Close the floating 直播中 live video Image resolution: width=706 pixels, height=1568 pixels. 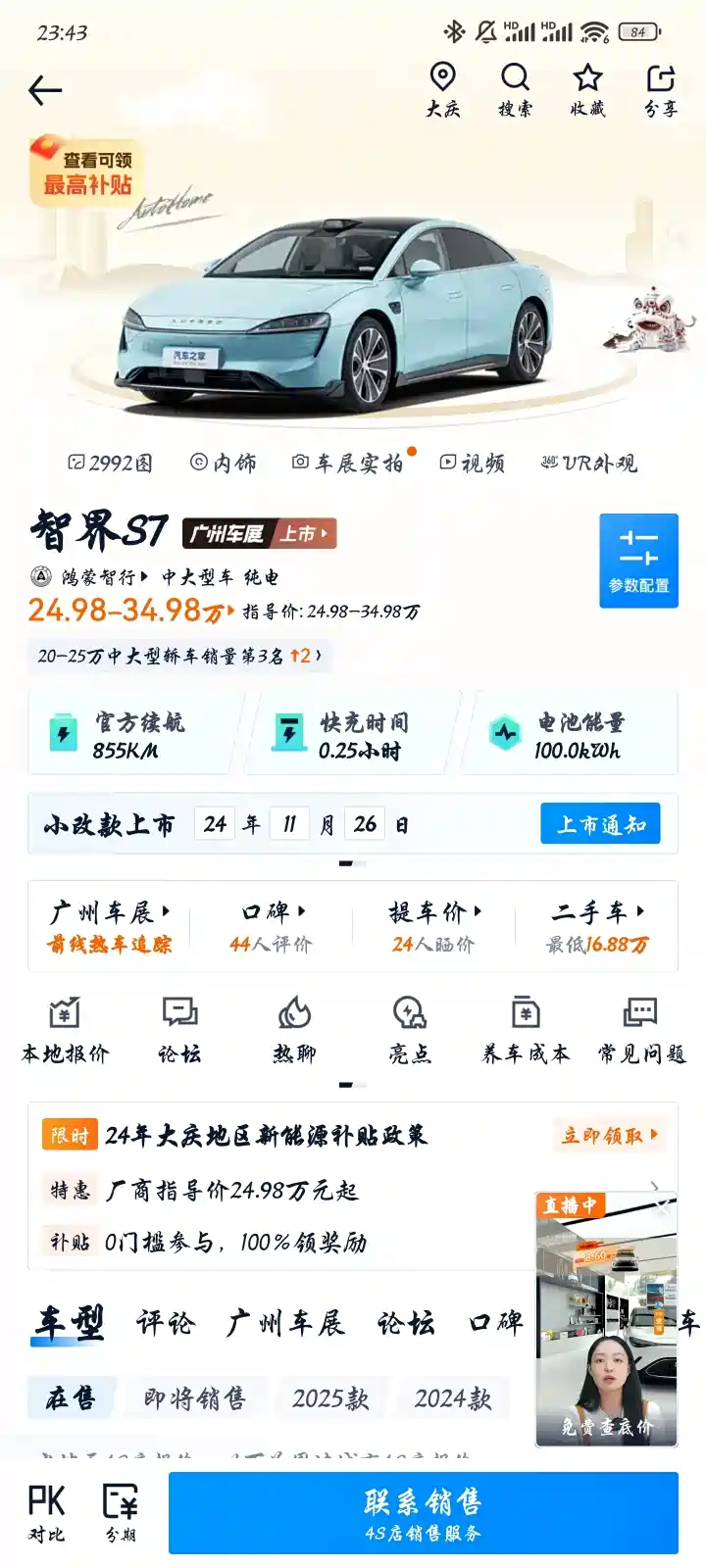[665, 1205]
